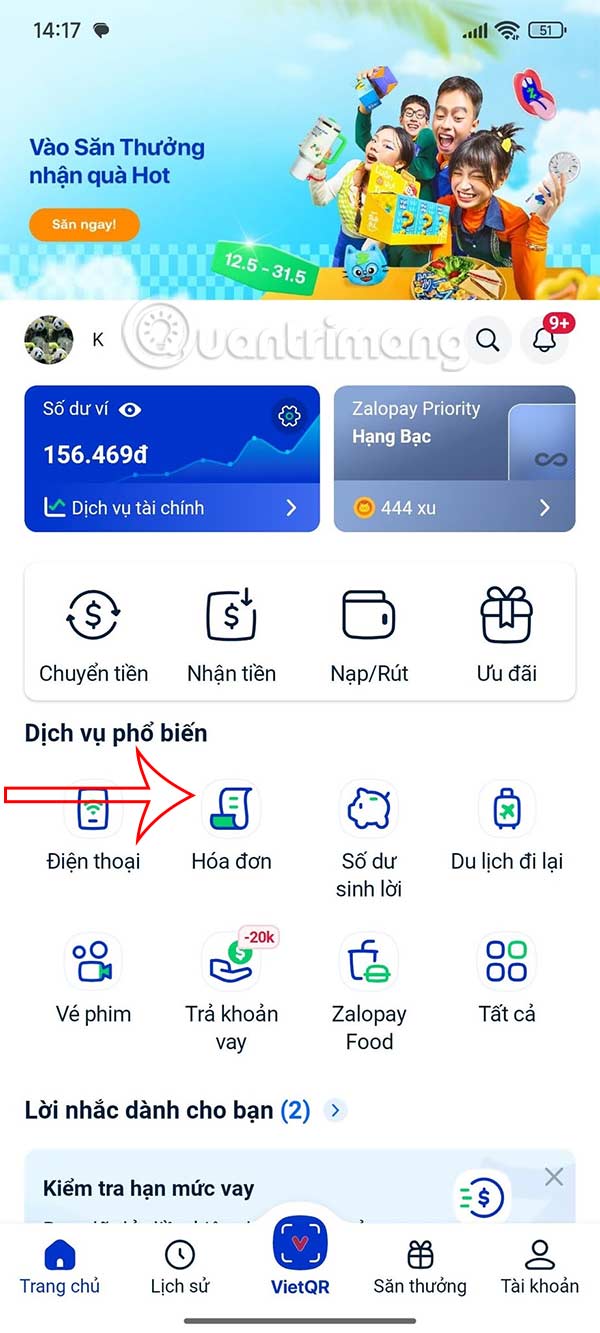Open the Zalopay Priority card
Viewport: 600px width, 1333px height.
[454, 458]
